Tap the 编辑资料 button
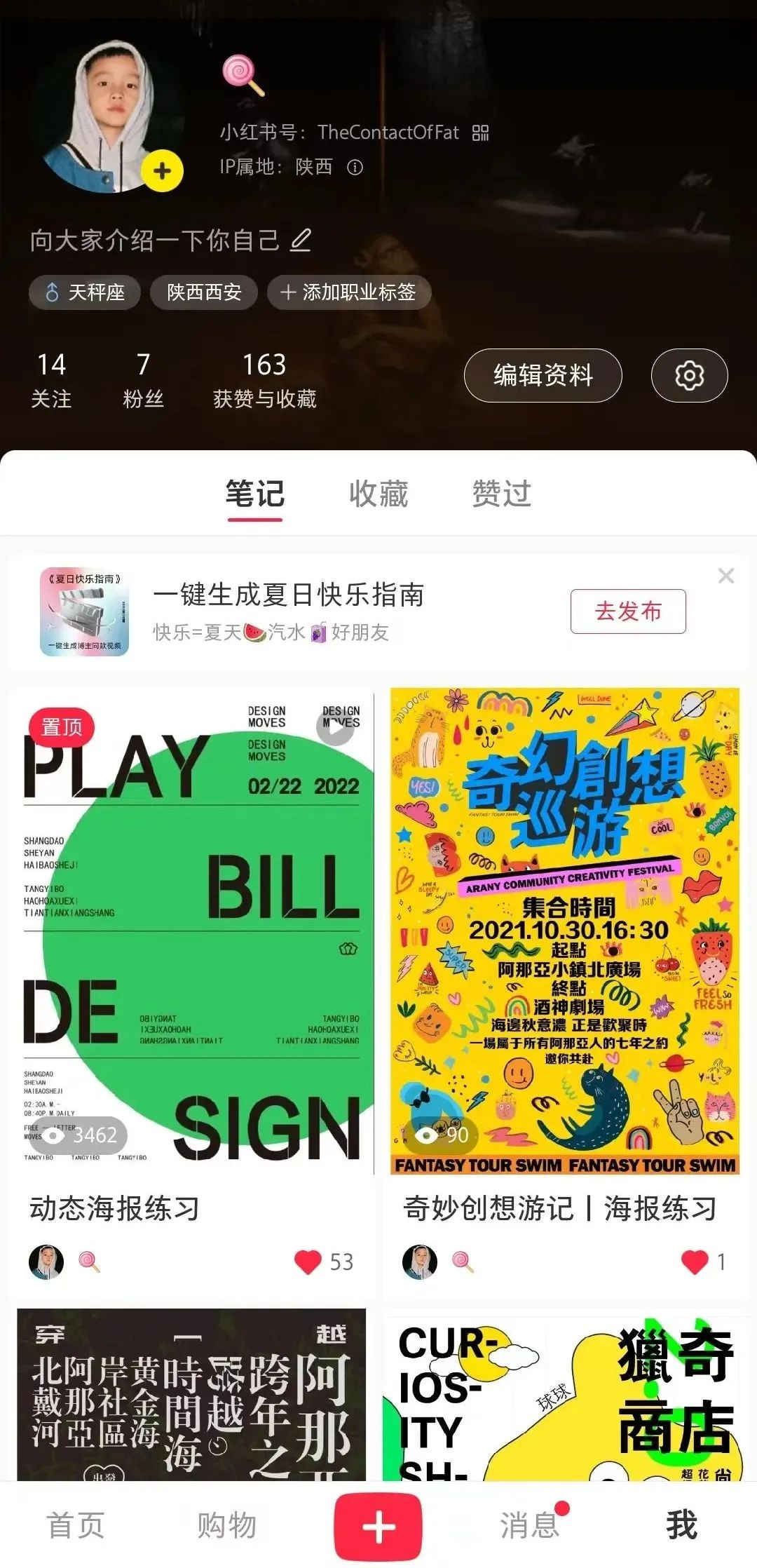The image size is (757, 1568). click(543, 376)
